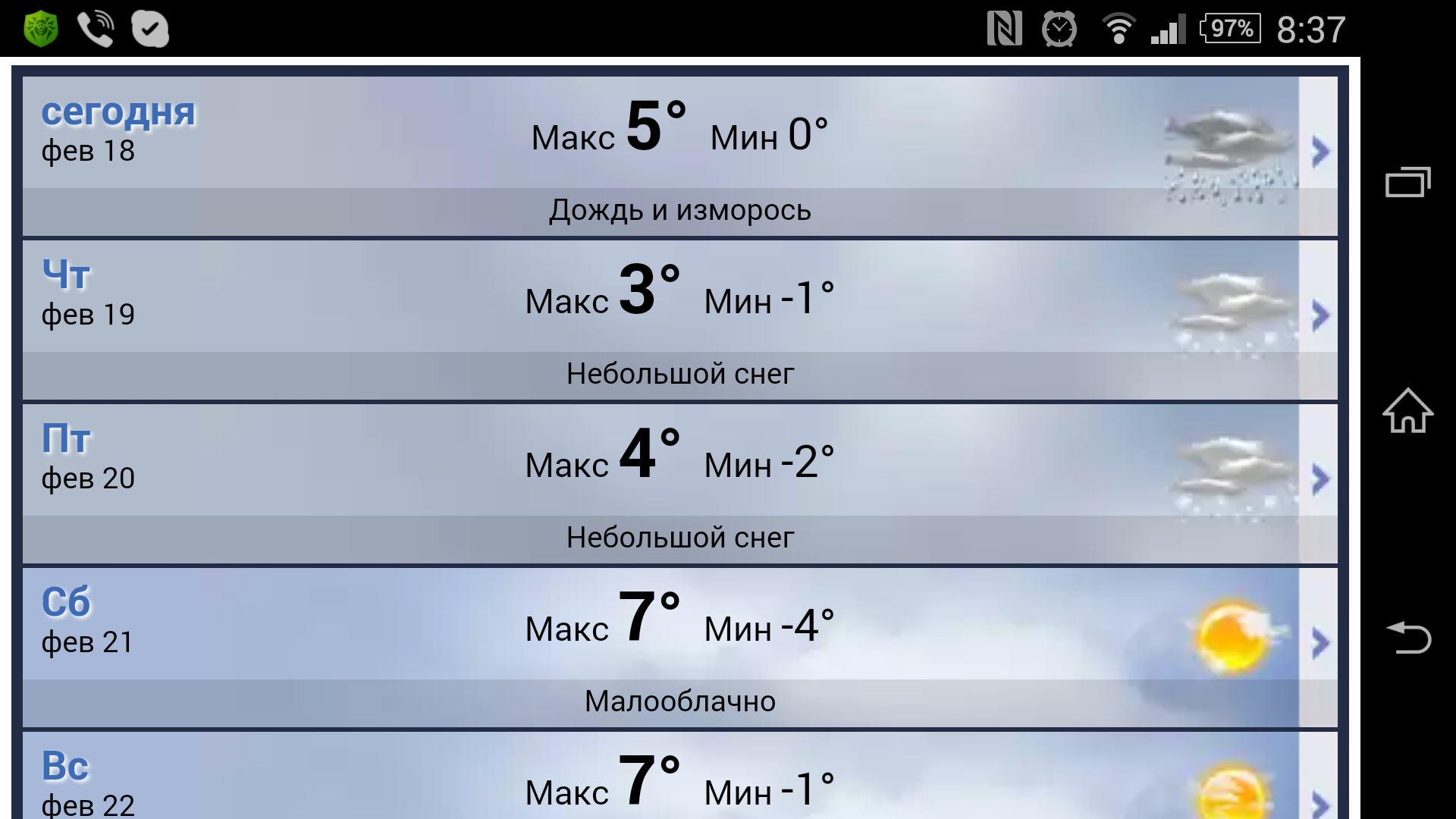
Task: Tap the system back button
Action: point(1407,637)
